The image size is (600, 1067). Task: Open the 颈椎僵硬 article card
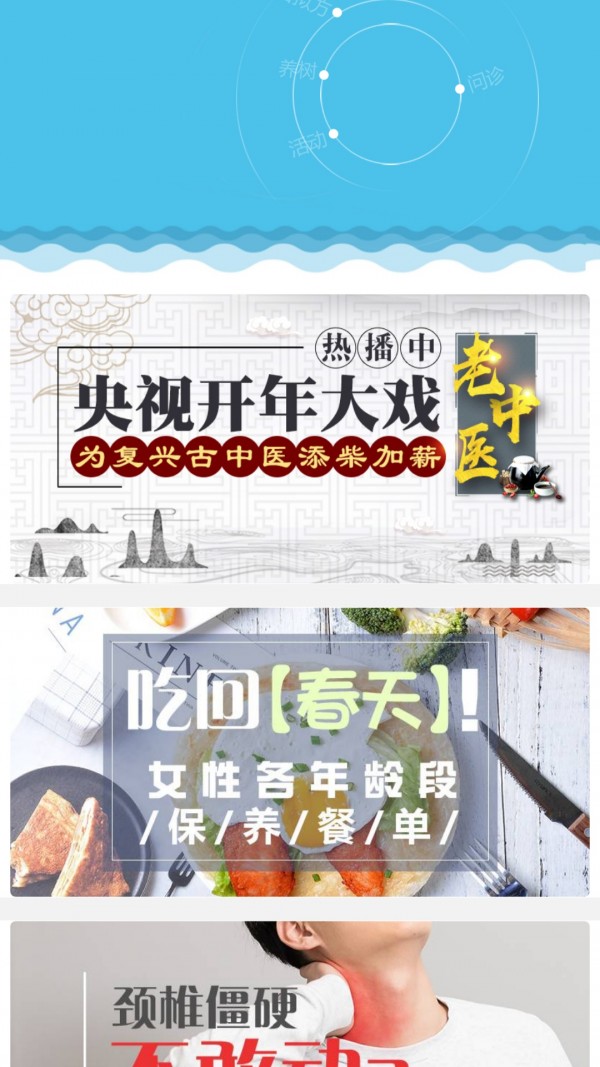tap(300, 993)
